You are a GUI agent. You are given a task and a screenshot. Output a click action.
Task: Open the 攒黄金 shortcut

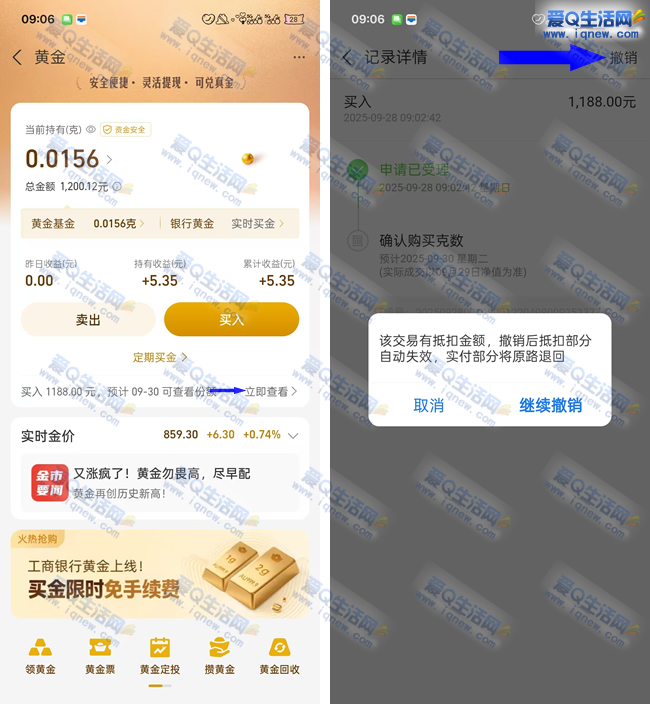point(220,655)
